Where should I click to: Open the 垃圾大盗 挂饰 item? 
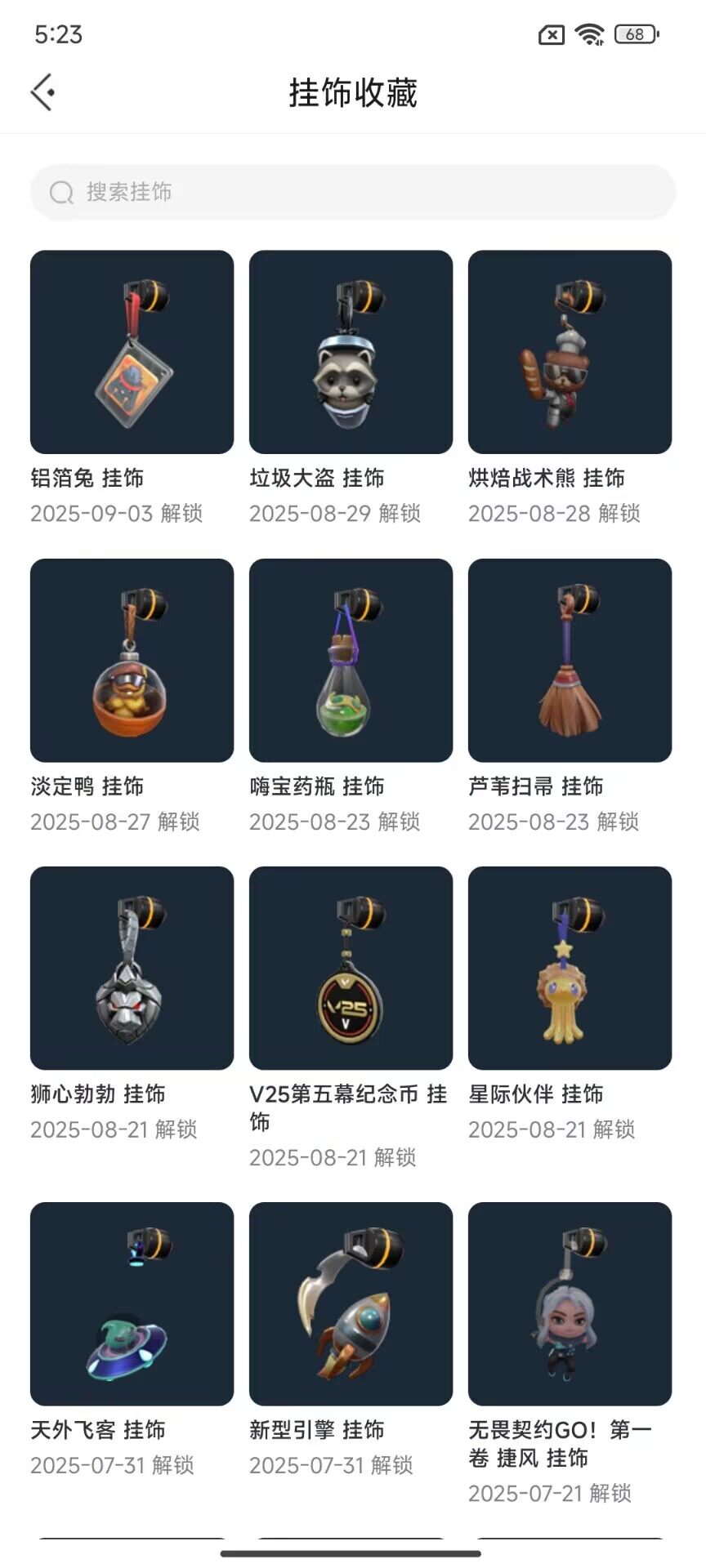point(351,352)
